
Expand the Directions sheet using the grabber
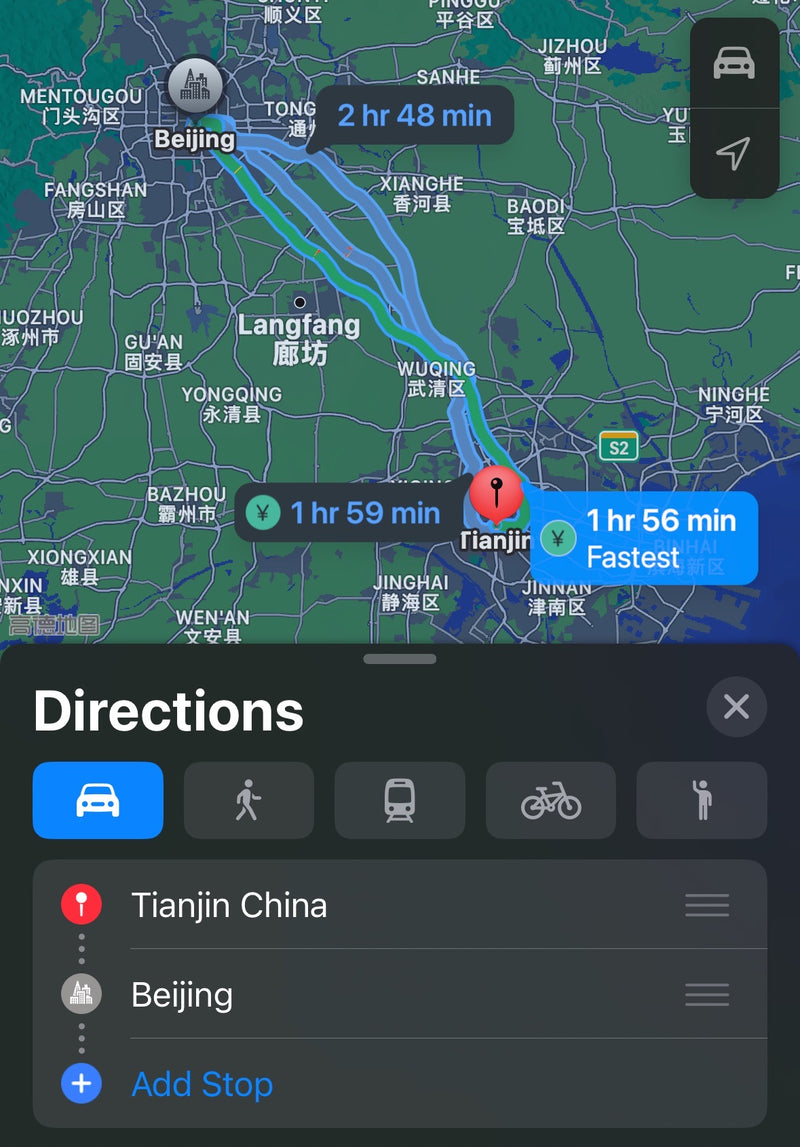tap(400, 658)
